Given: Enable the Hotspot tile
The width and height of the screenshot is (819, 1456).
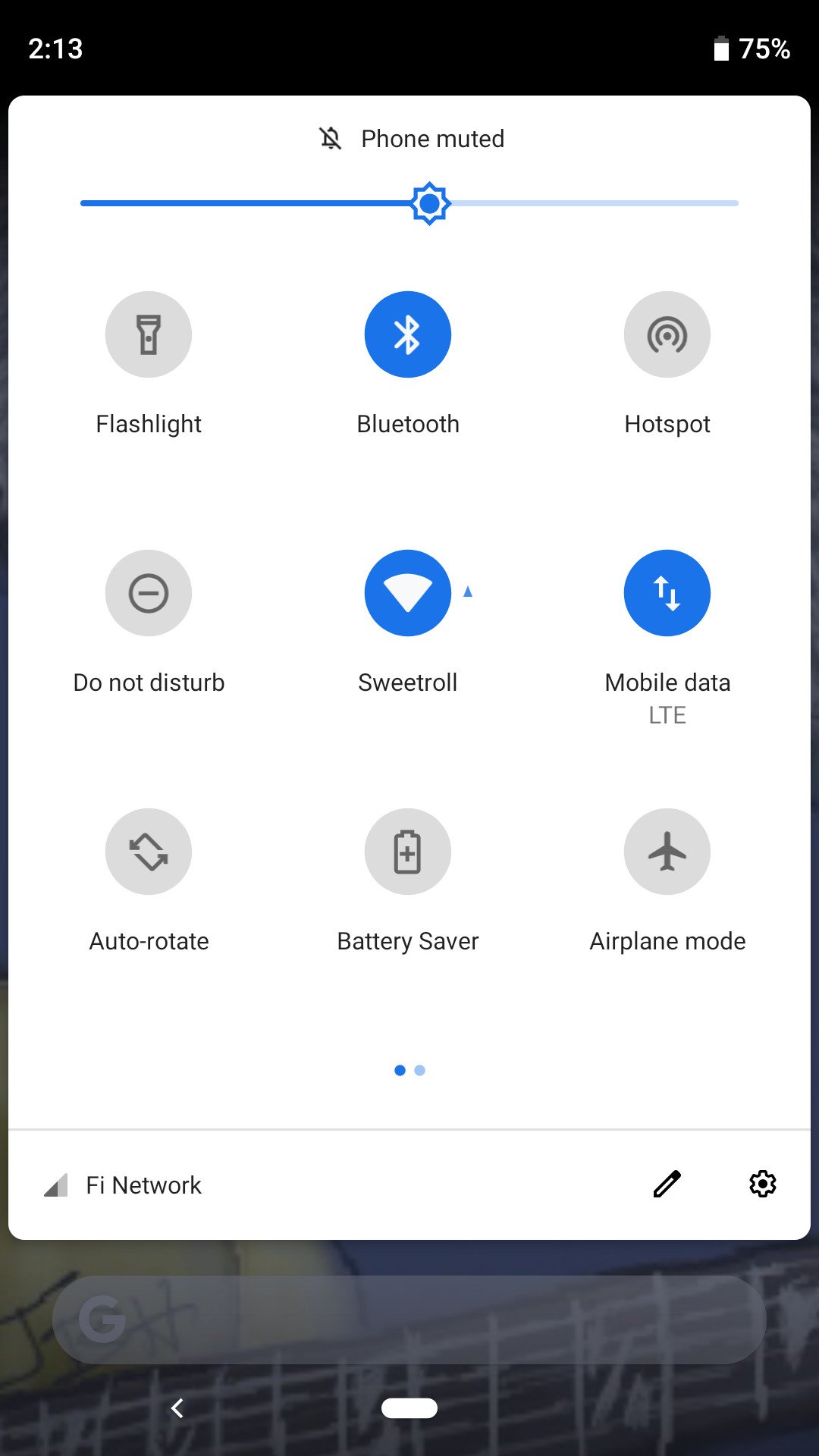Looking at the screenshot, I should pyautogui.click(x=667, y=334).
